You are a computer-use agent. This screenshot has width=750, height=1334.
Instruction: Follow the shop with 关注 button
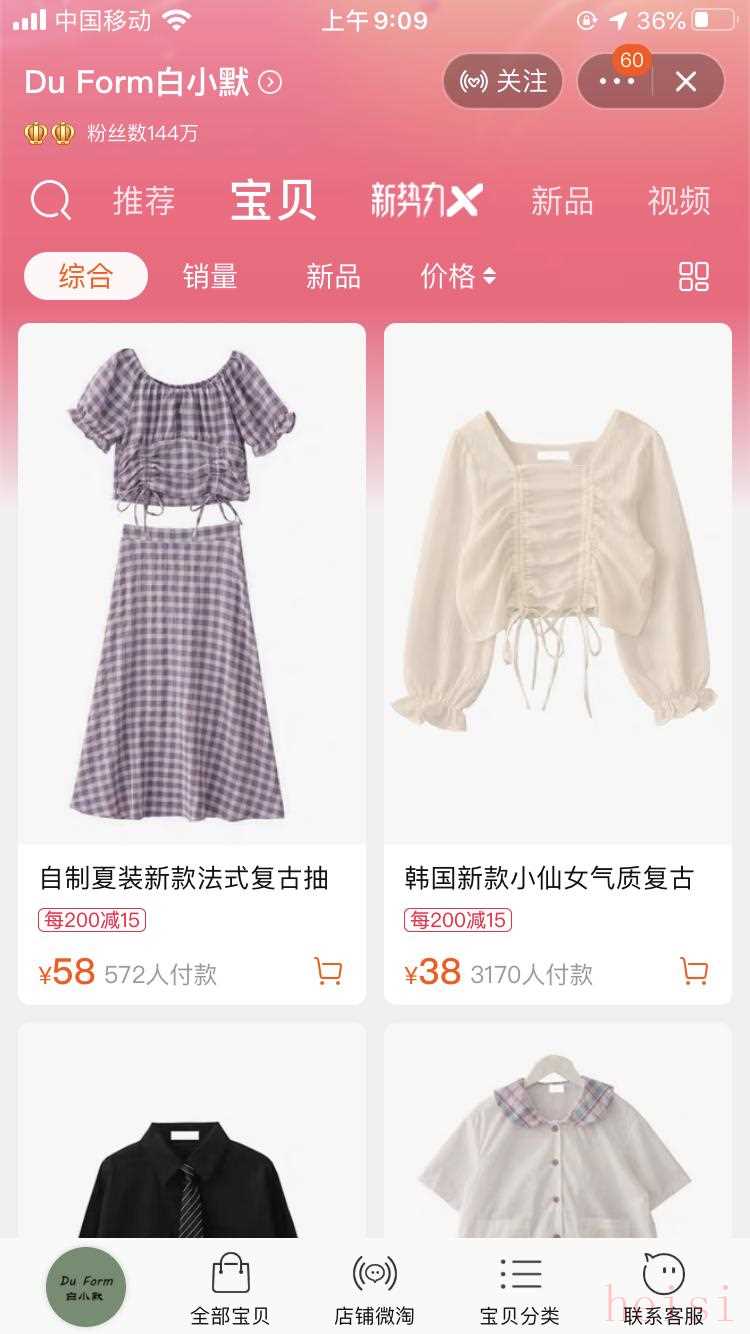503,81
